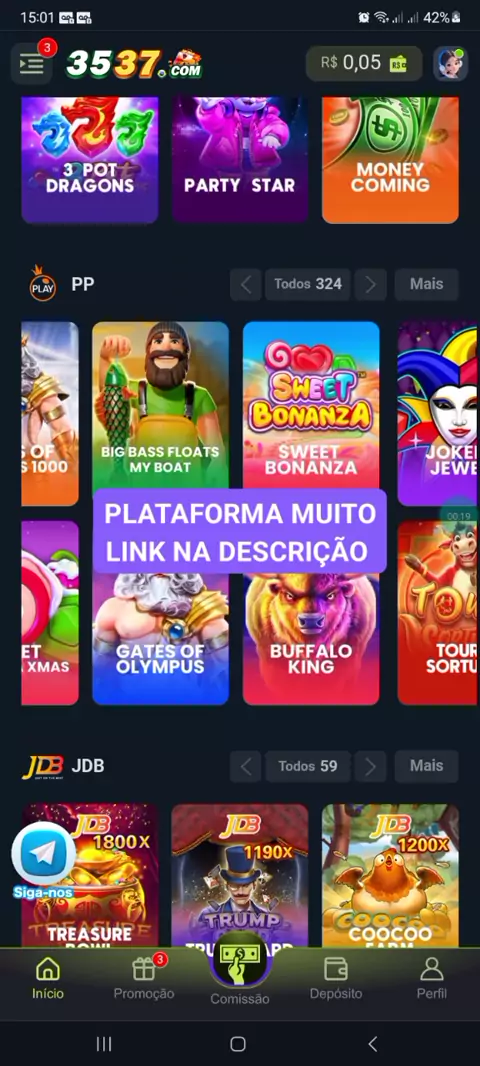Tap Mais in the PP section

click(x=426, y=284)
